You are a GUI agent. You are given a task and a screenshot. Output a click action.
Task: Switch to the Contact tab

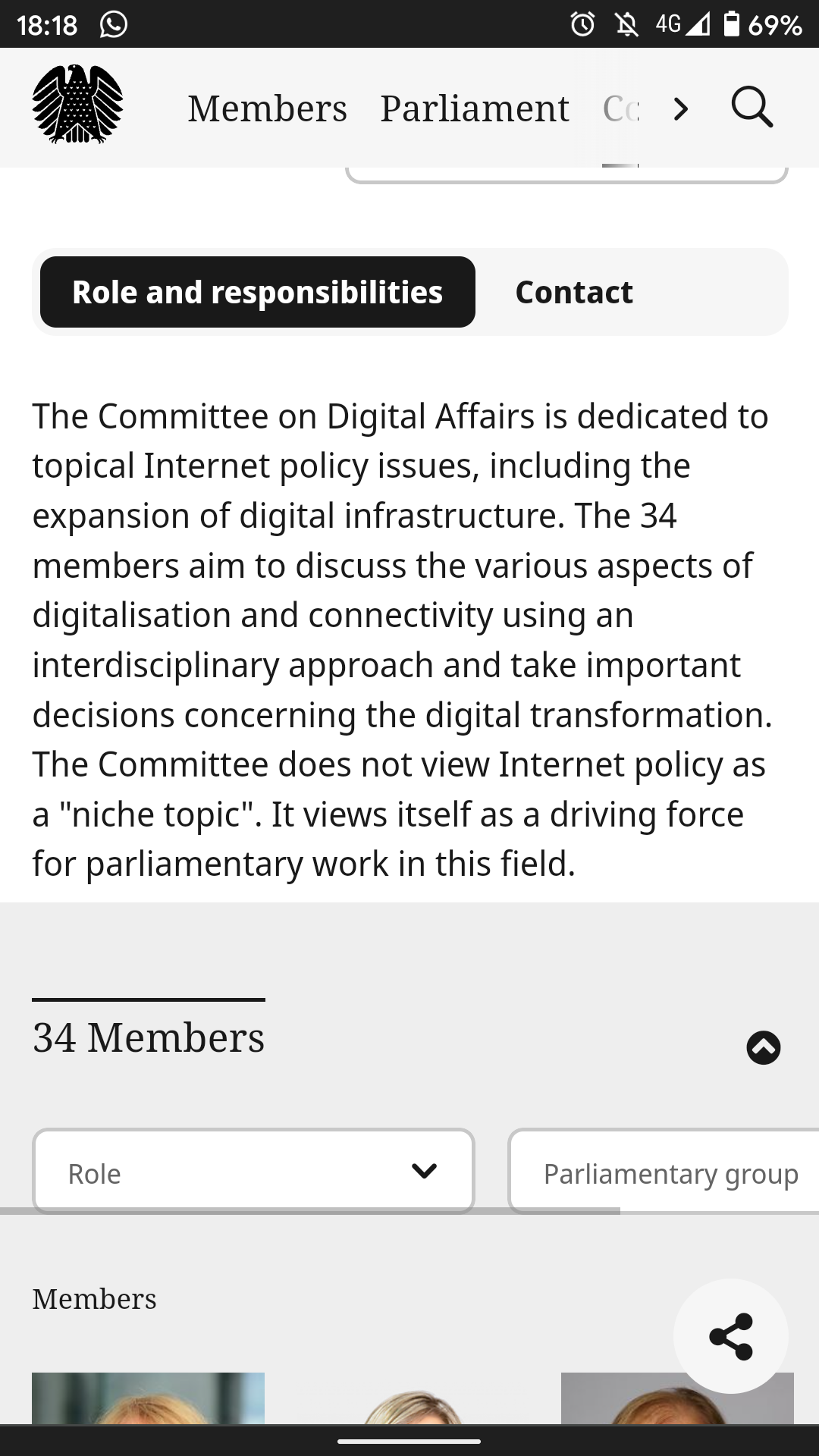[574, 293]
